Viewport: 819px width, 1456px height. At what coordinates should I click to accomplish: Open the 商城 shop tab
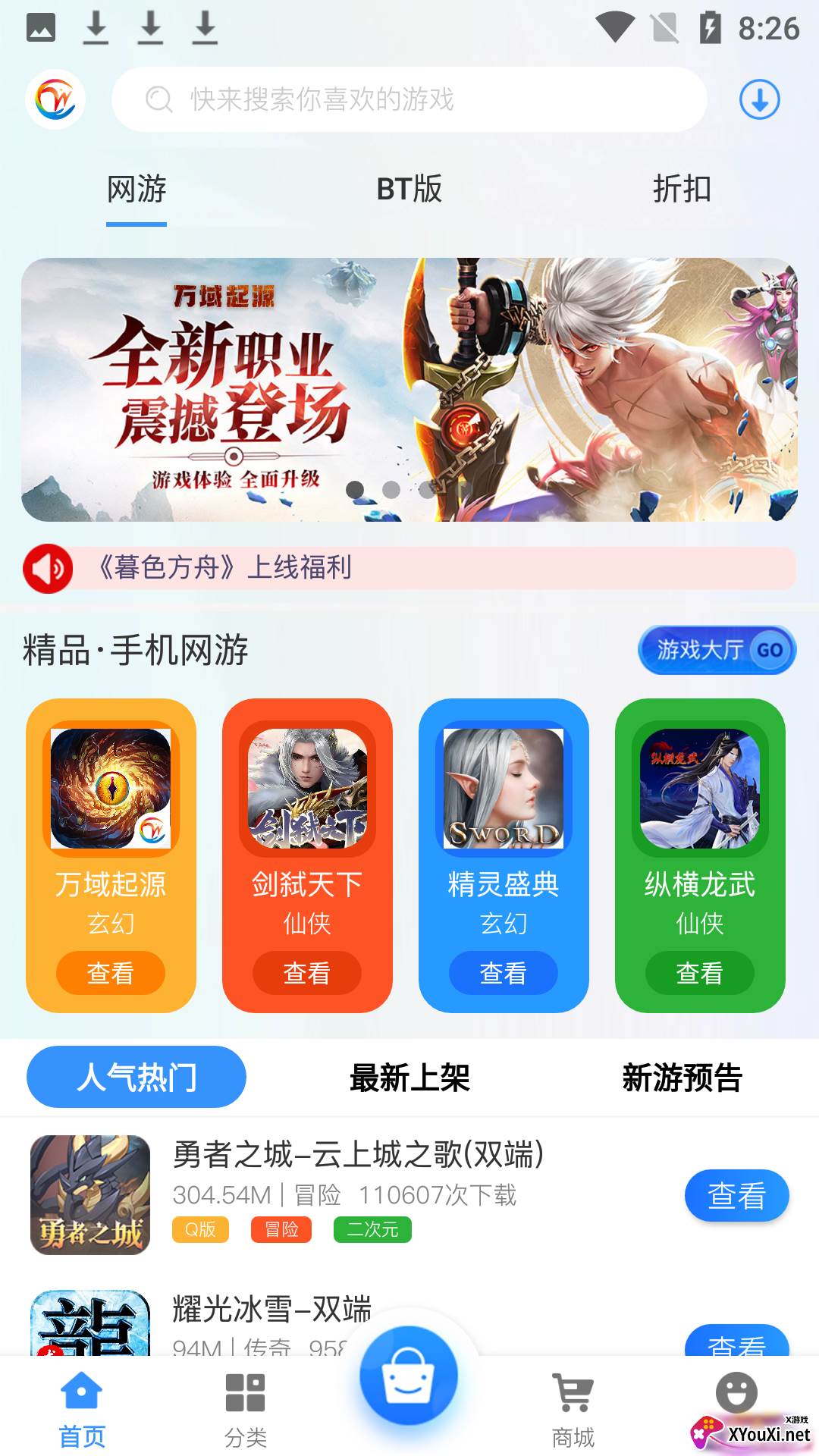pos(573,1410)
